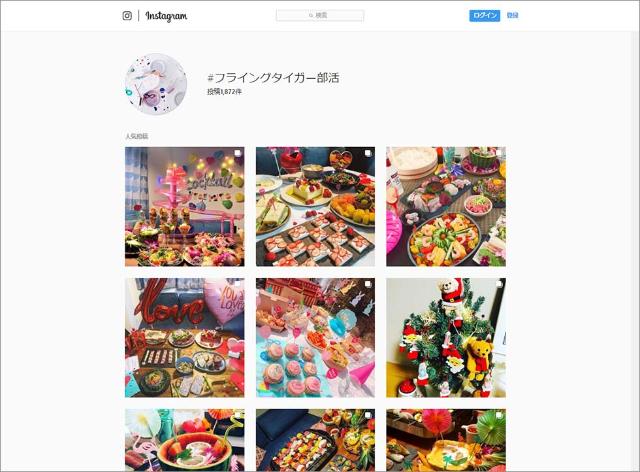Open the party table with pink tower post
The height and width of the screenshot is (472, 640).
point(184,206)
